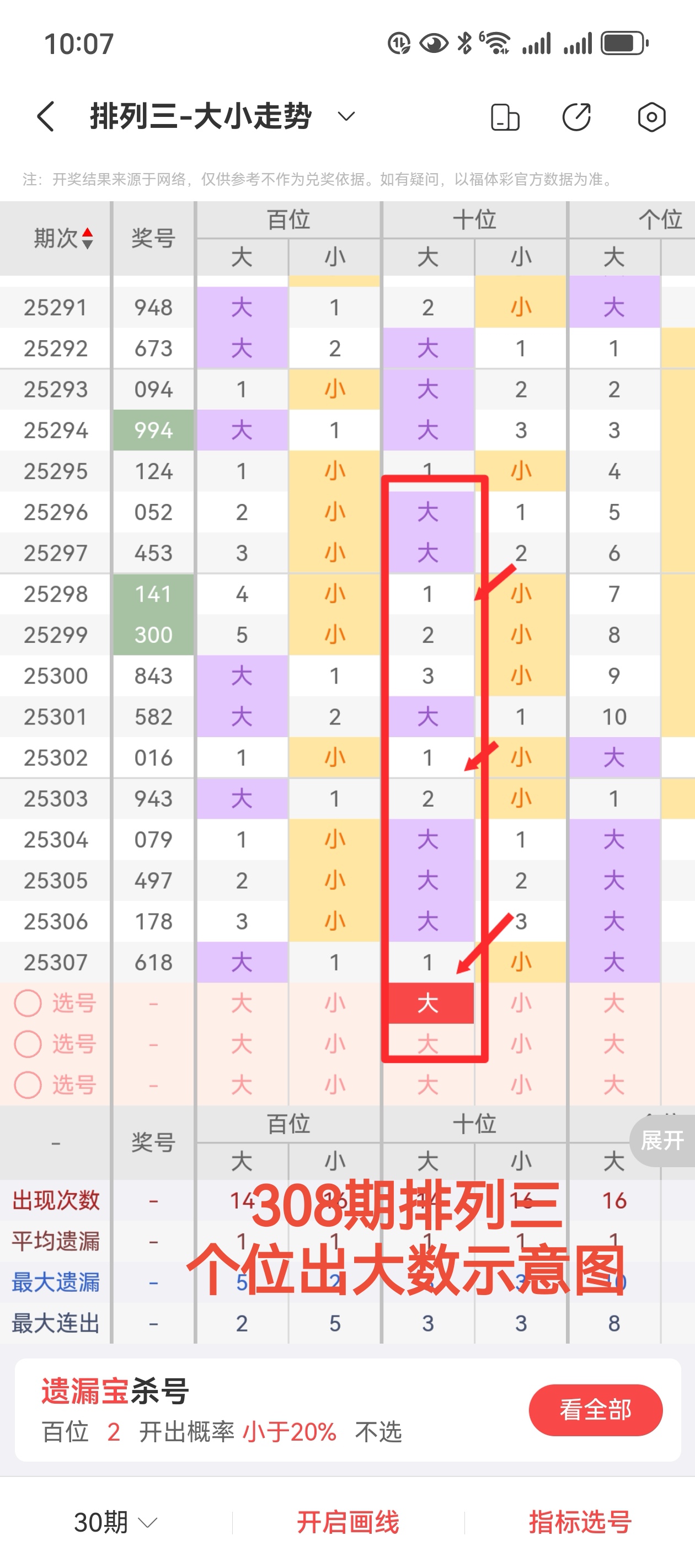Tap the red highlighted 大 cell in 选号 row
This screenshot has height=1568, width=695.
pos(427,1003)
